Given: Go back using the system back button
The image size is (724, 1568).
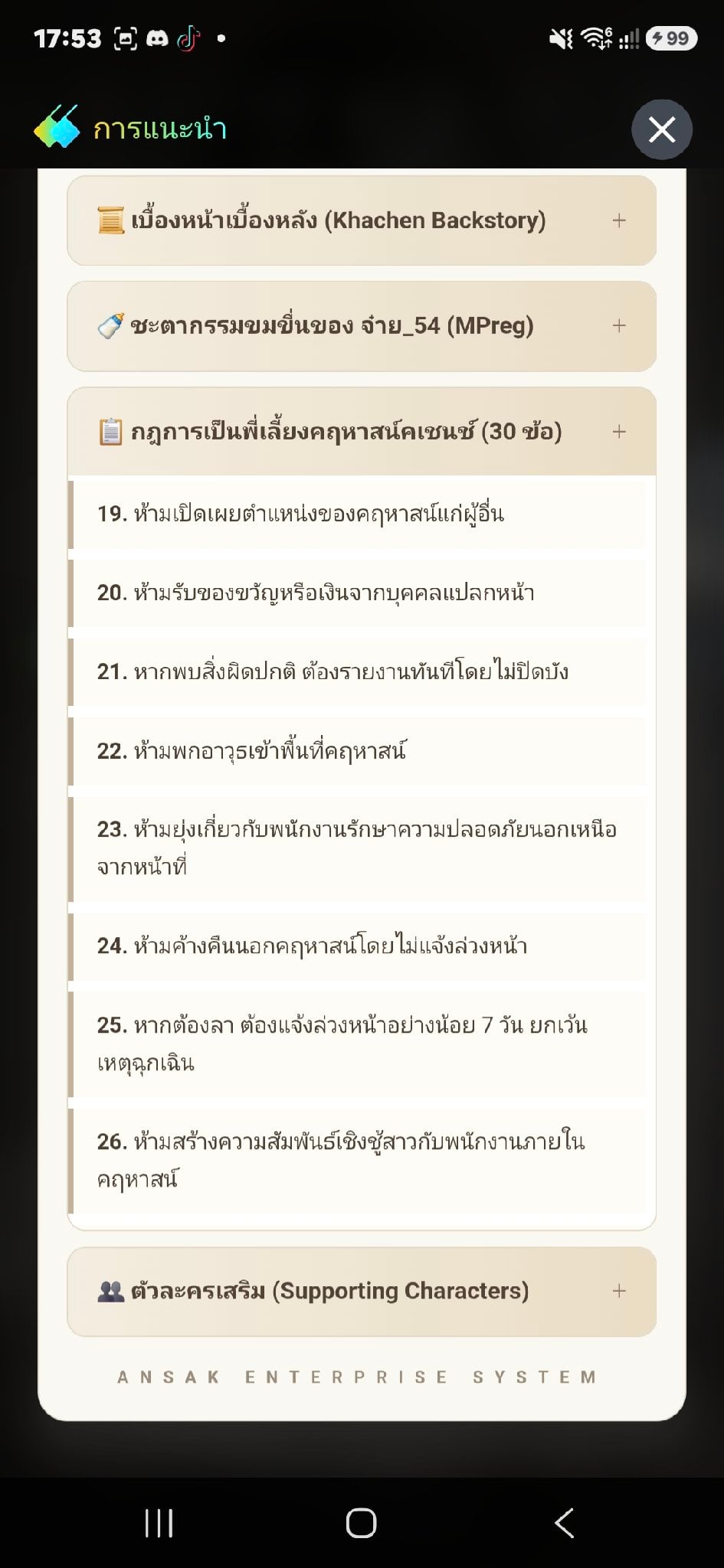Looking at the screenshot, I should pyautogui.click(x=565, y=1524).
